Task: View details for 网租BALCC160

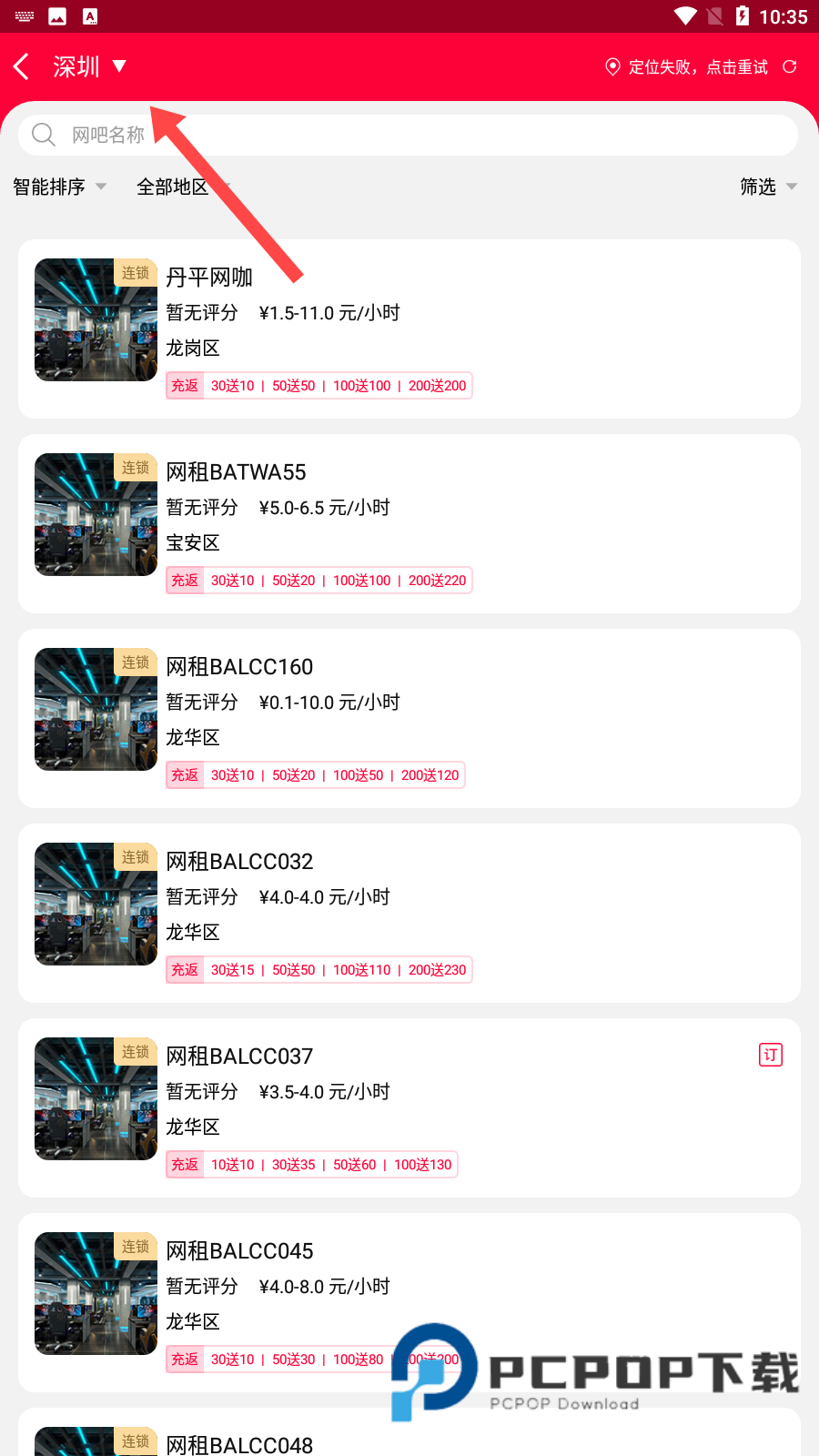Action: click(409, 718)
